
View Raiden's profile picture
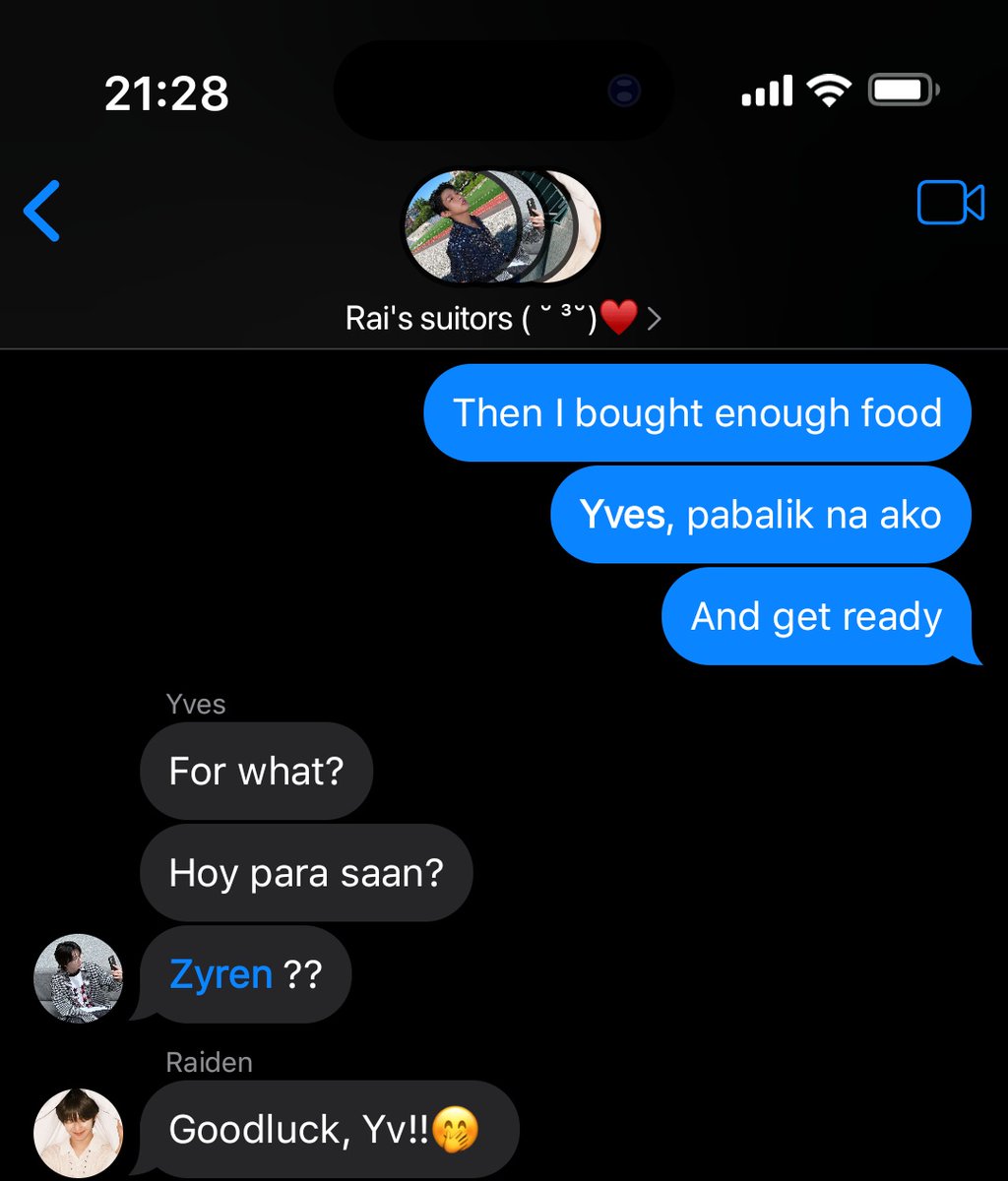coord(79,1133)
